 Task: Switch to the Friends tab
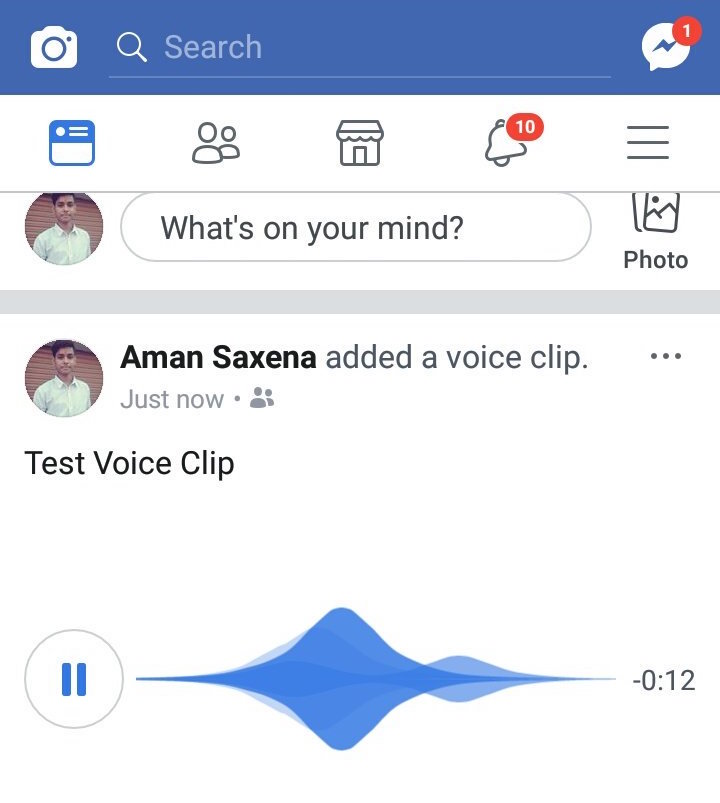(216, 143)
